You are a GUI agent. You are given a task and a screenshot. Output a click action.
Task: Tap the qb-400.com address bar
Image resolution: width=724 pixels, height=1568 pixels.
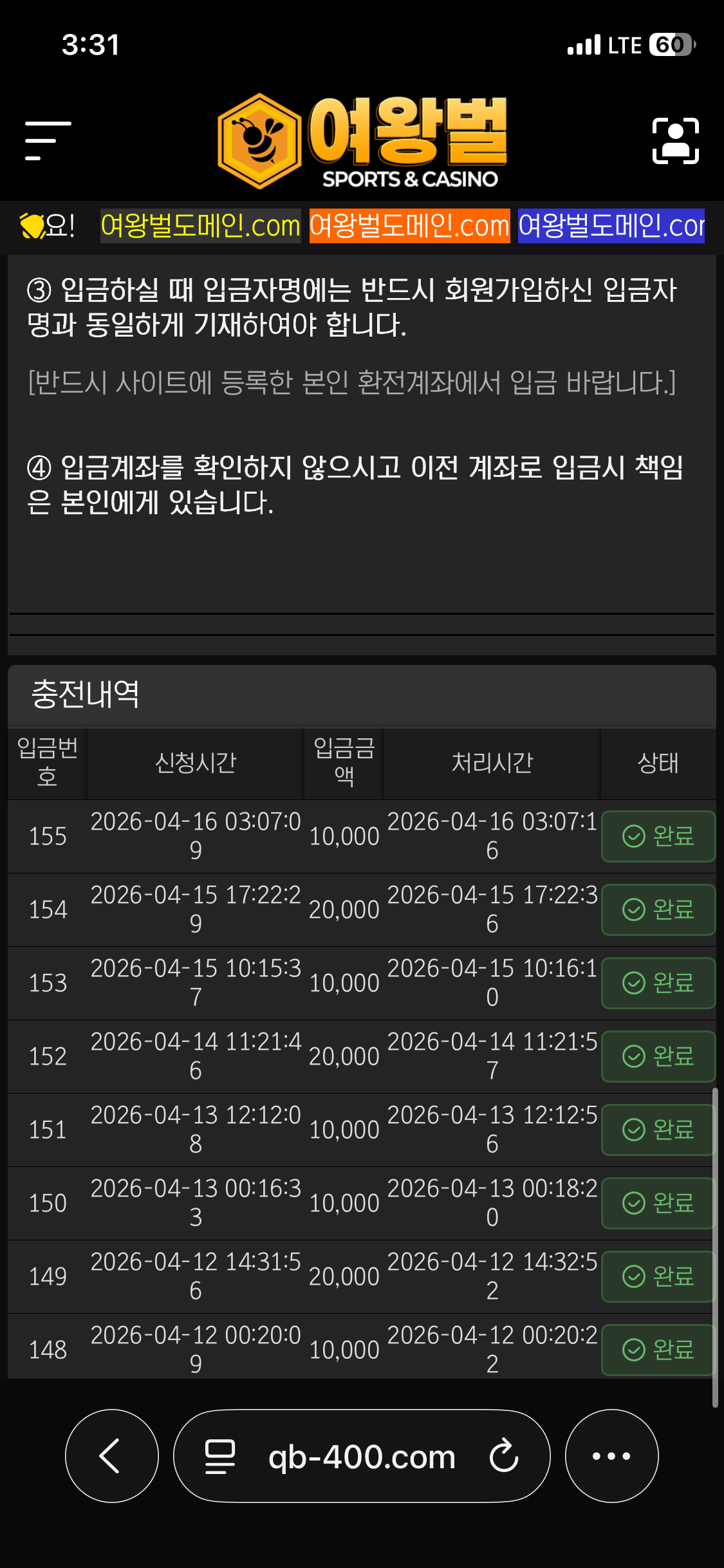[362, 1457]
